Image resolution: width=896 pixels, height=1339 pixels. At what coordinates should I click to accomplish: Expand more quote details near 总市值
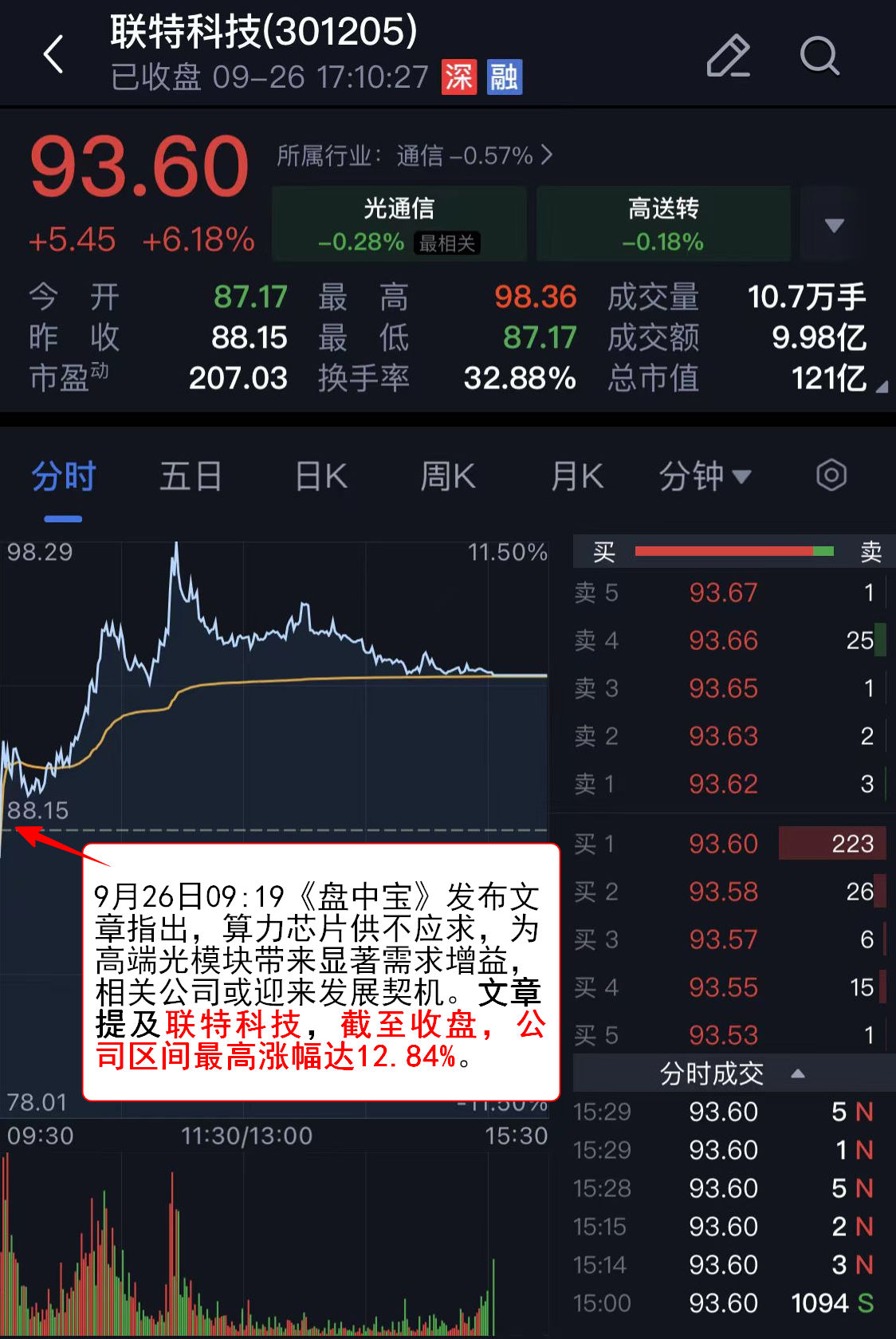[x=880, y=387]
